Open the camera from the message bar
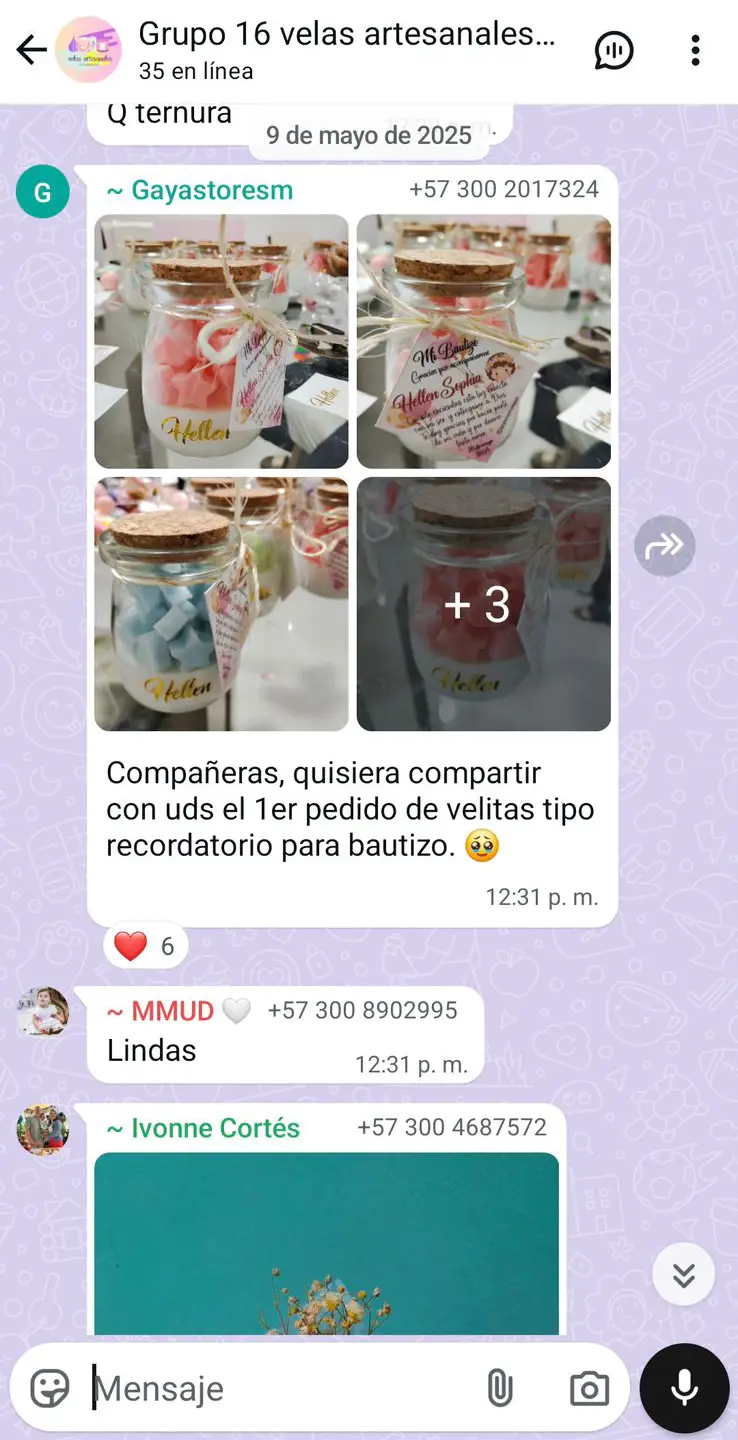 (x=589, y=1388)
